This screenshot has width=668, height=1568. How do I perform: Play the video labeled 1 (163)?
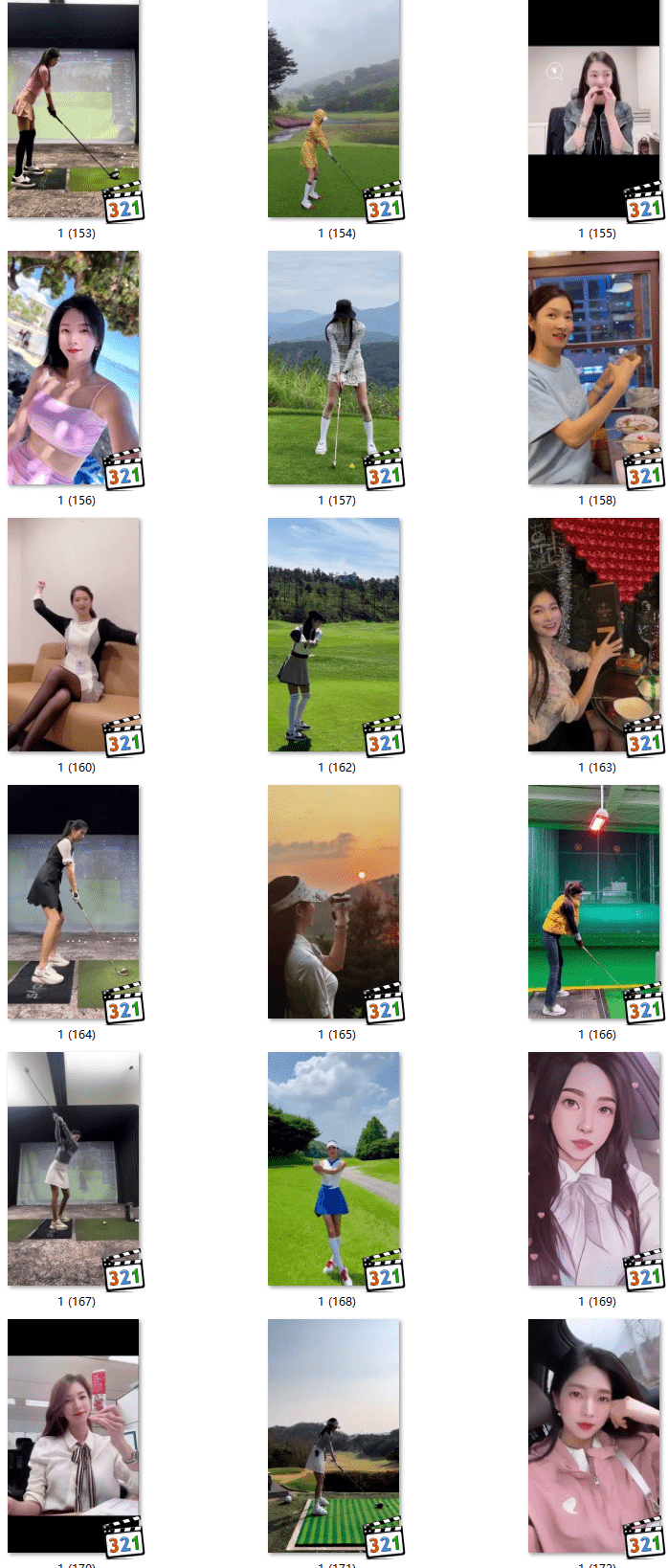click(x=594, y=635)
